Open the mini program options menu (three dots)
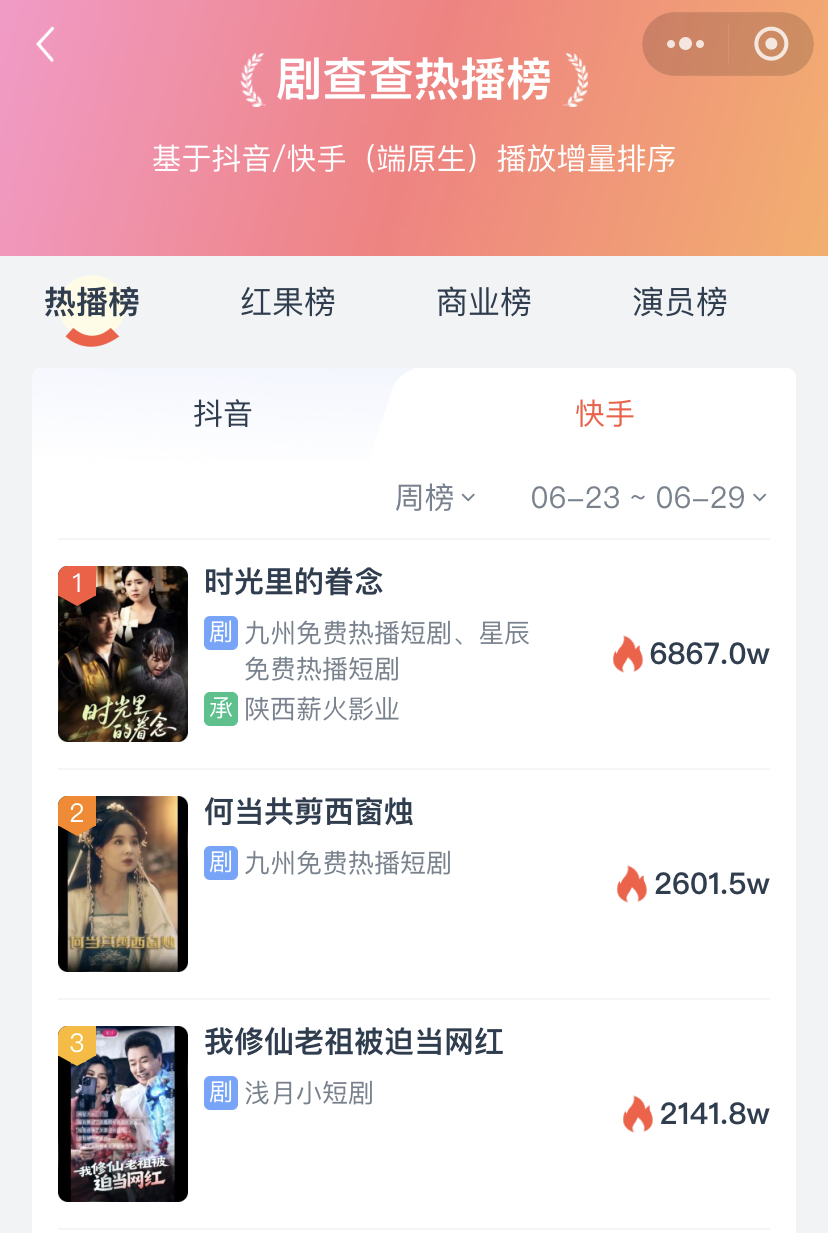The height and width of the screenshot is (1233, 828). (684, 44)
